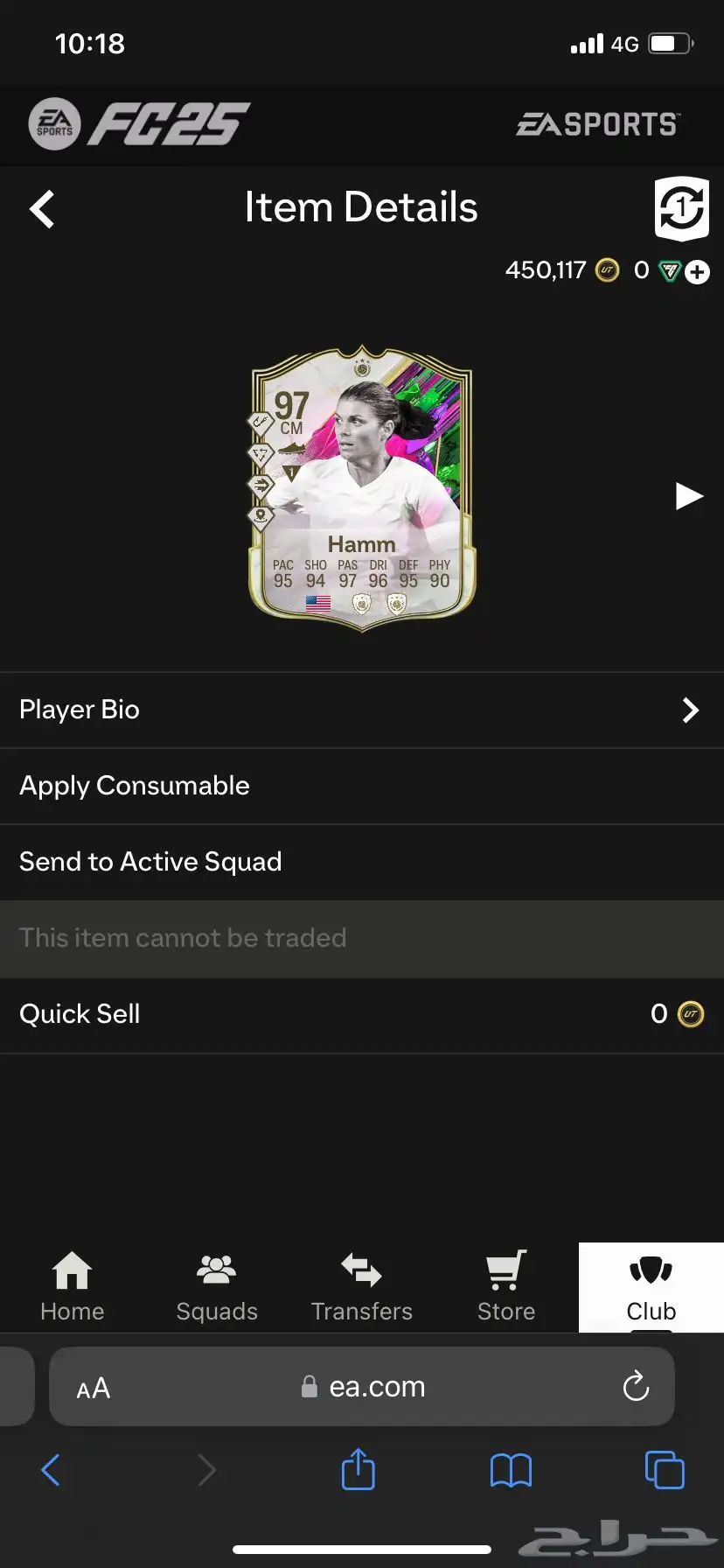The height and width of the screenshot is (1568, 724).
Task: Show open Safari tabs
Action: (665, 1470)
